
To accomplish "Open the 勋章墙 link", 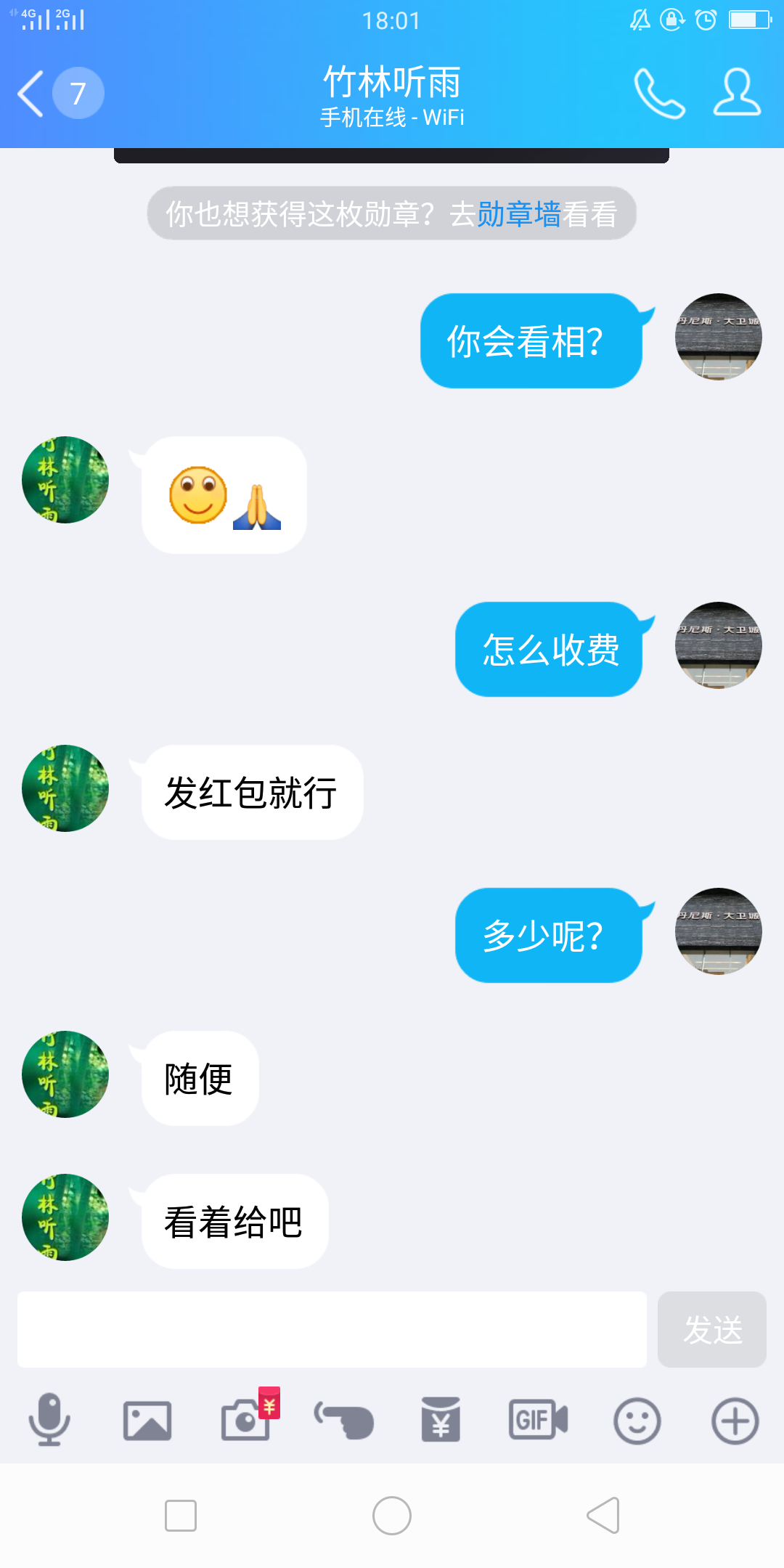I will [518, 214].
